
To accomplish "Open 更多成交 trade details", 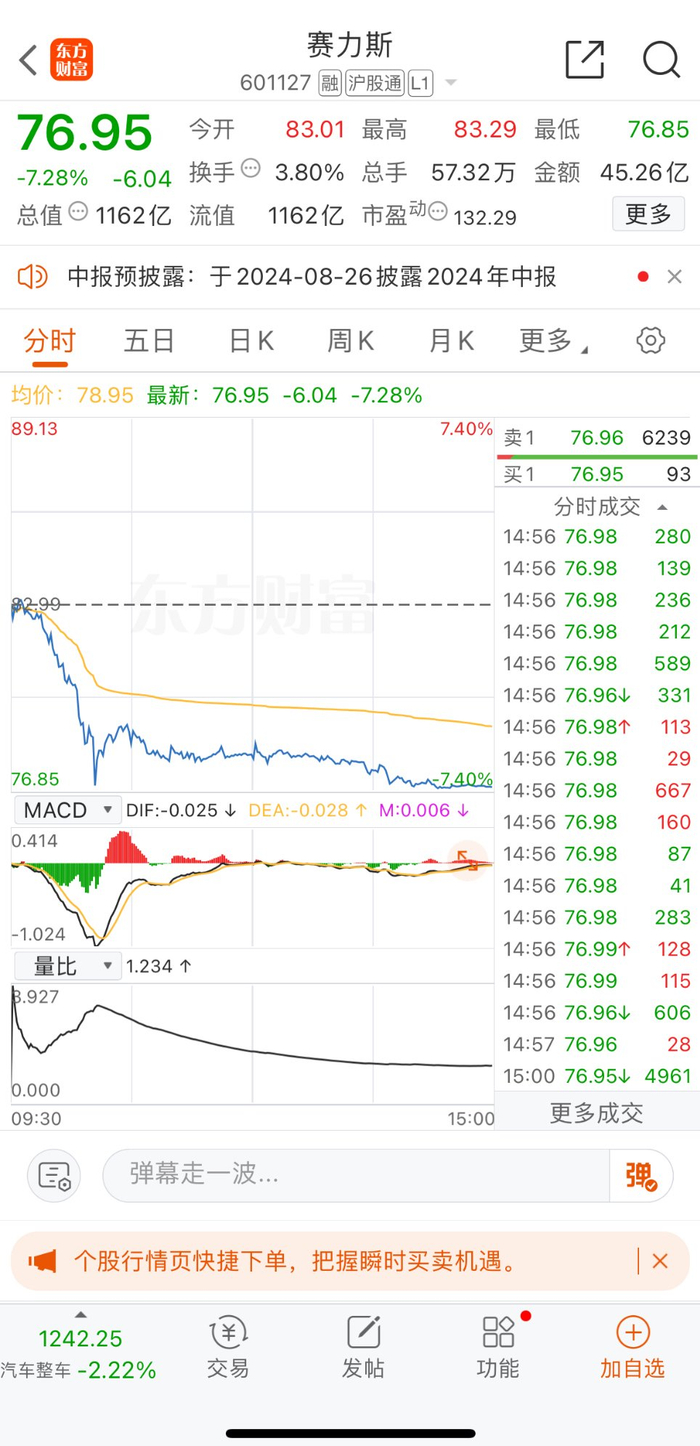I will pyautogui.click(x=596, y=1113).
